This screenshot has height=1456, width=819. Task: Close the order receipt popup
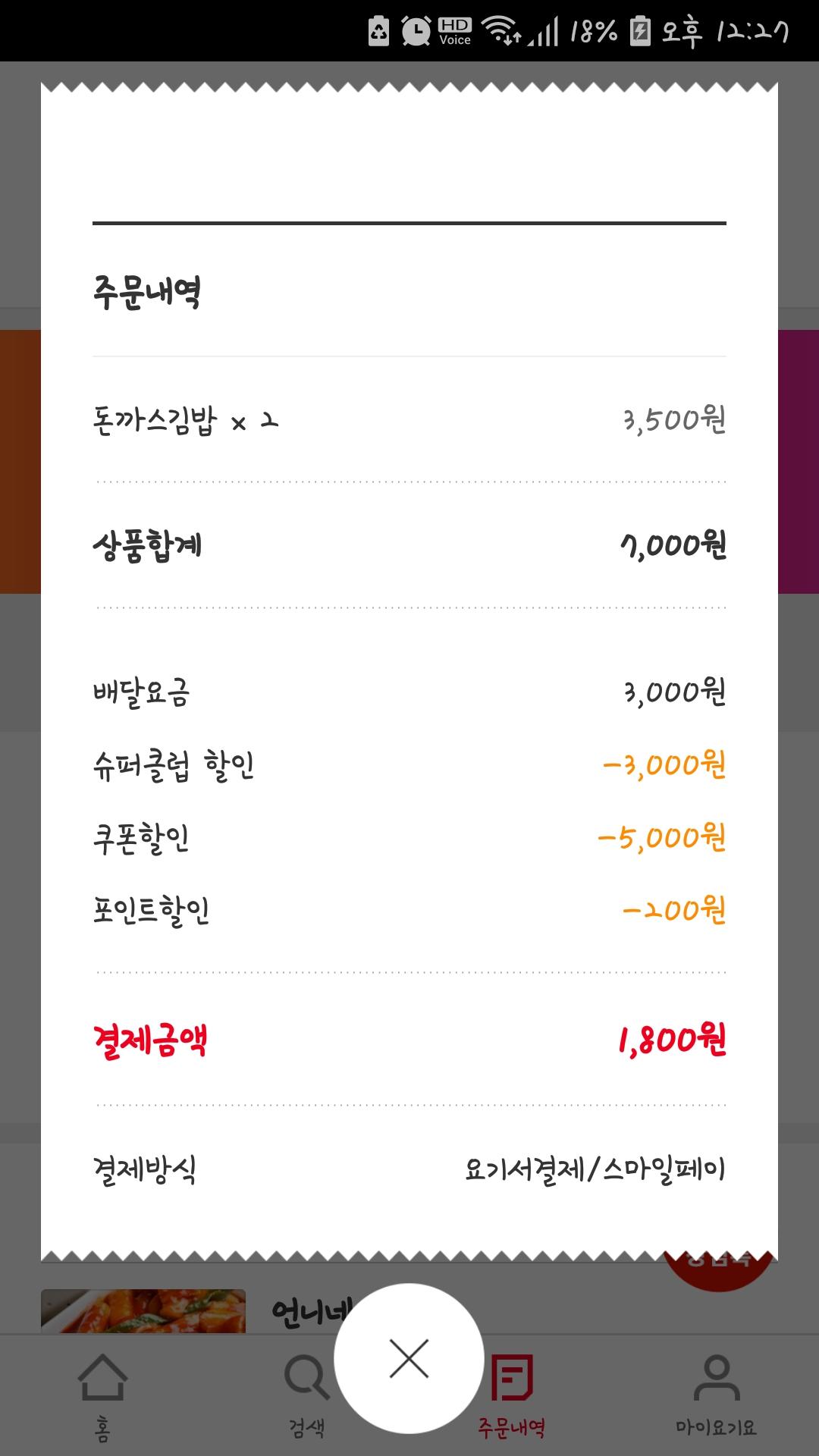pyautogui.click(x=409, y=1358)
